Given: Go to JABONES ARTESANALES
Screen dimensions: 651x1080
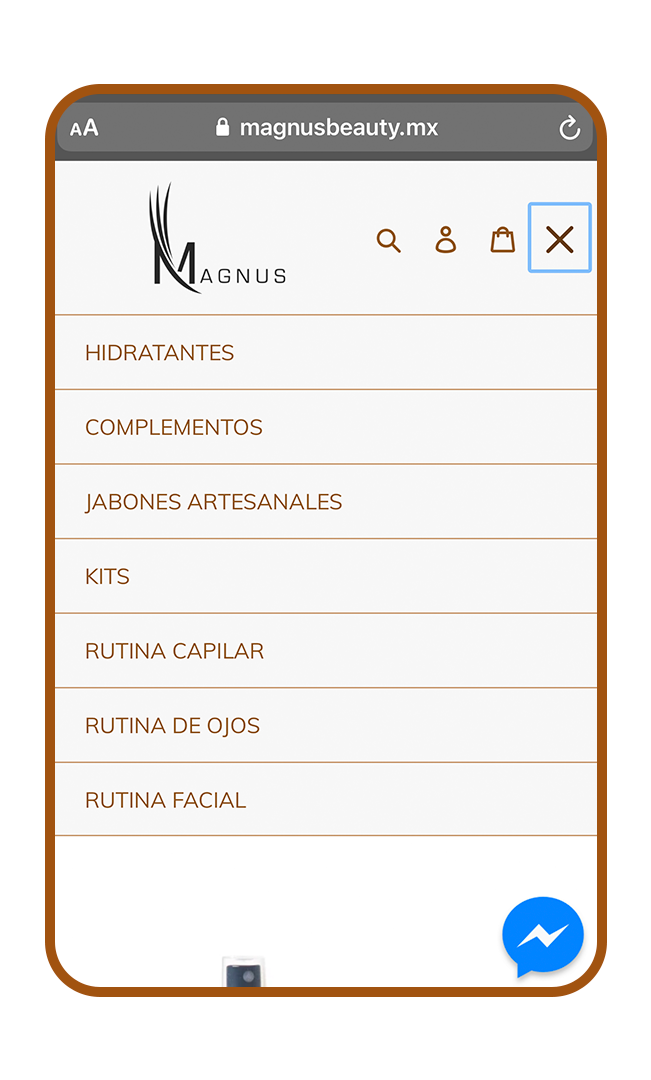Looking at the screenshot, I should click(326, 501).
